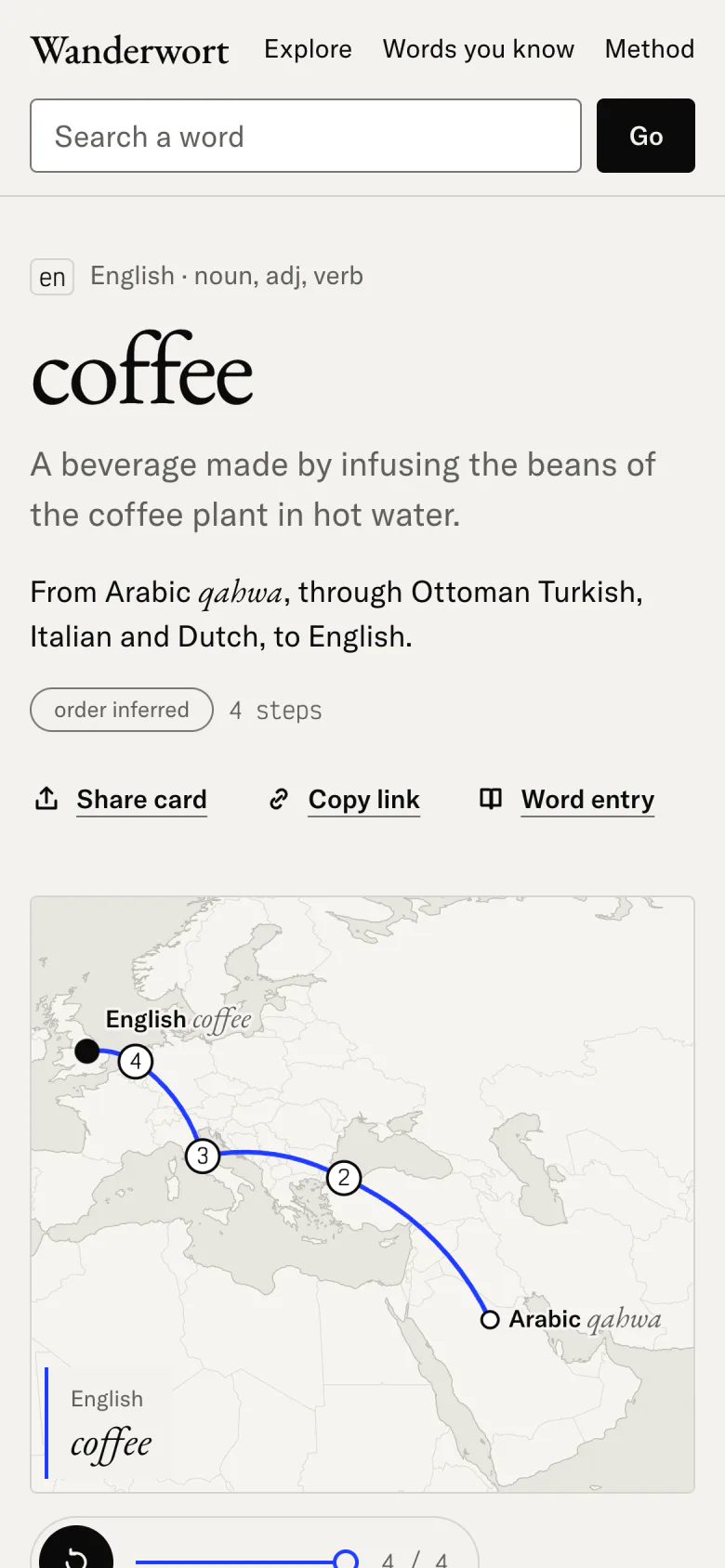
Task: Tap the English coffee endpoint dot
Action: coord(87,1052)
